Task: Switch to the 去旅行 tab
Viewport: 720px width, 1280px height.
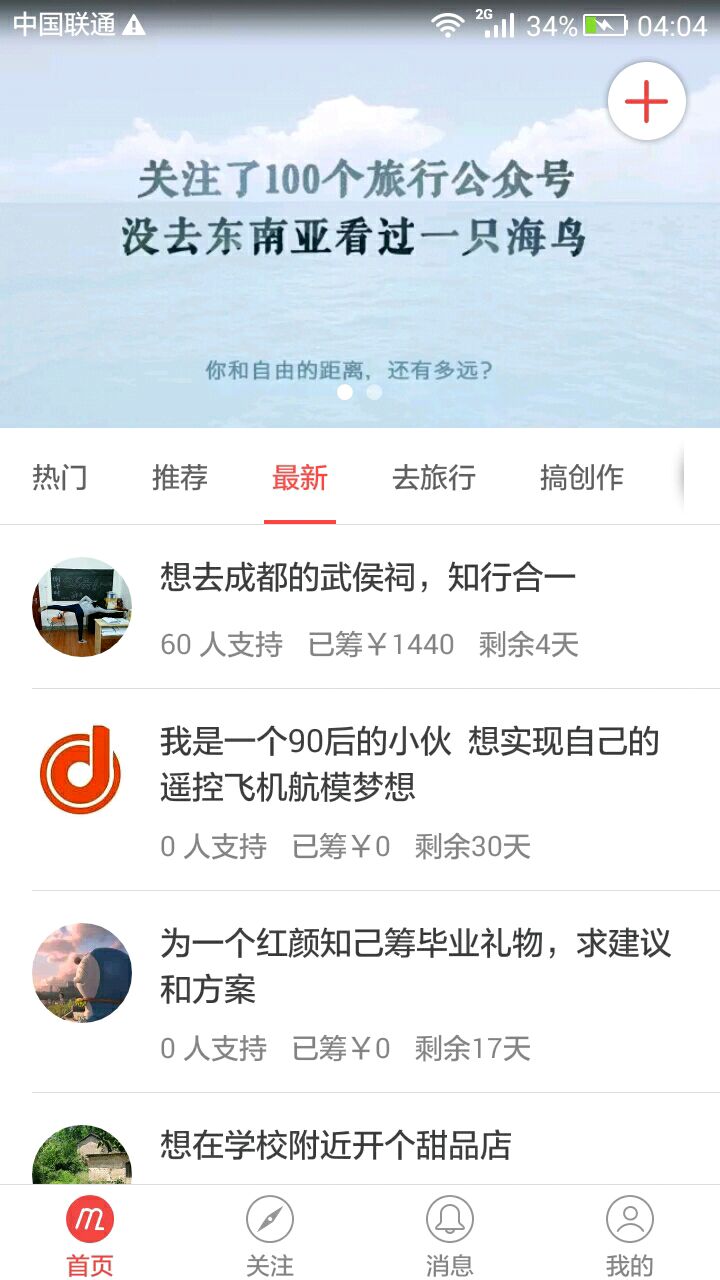Action: 434,477
